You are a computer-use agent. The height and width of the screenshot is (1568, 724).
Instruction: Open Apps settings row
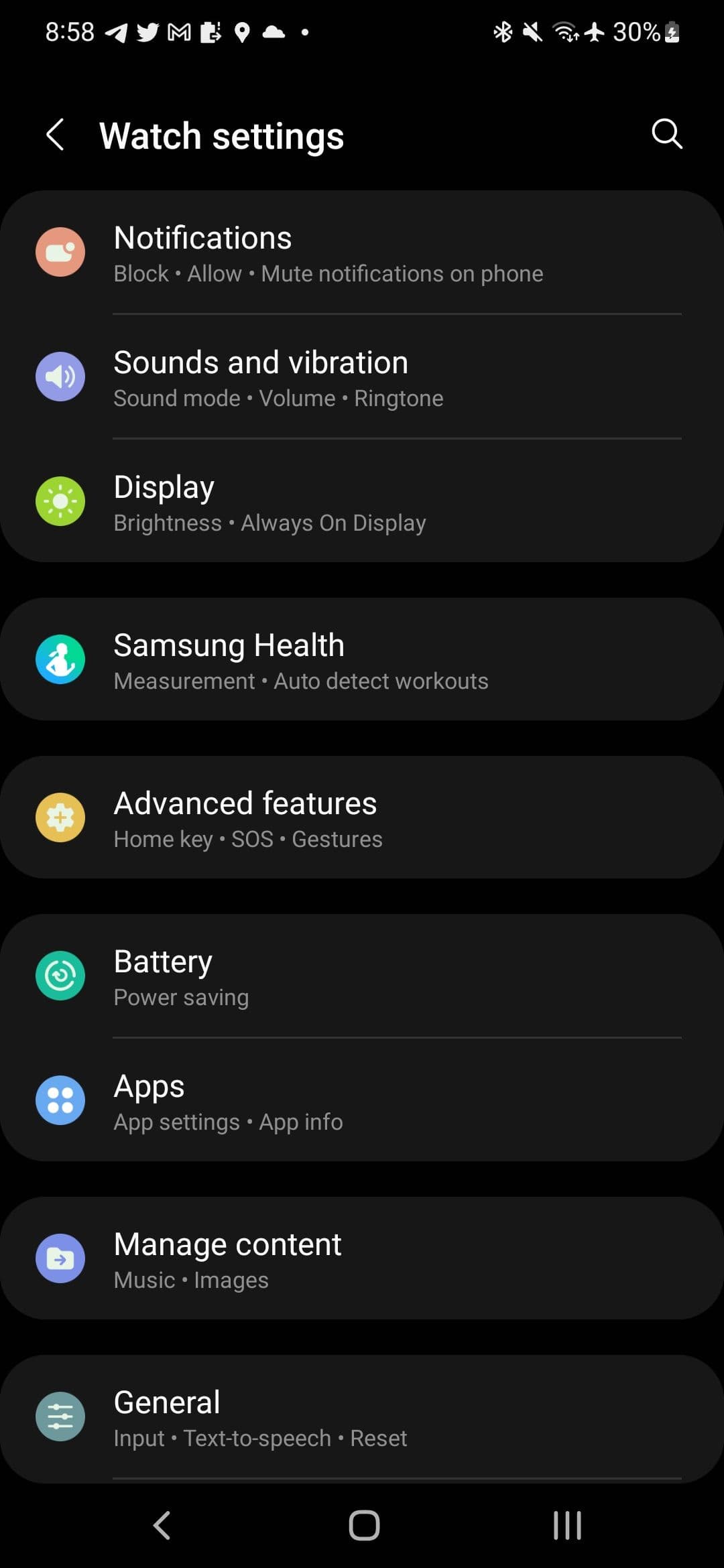[362, 1101]
